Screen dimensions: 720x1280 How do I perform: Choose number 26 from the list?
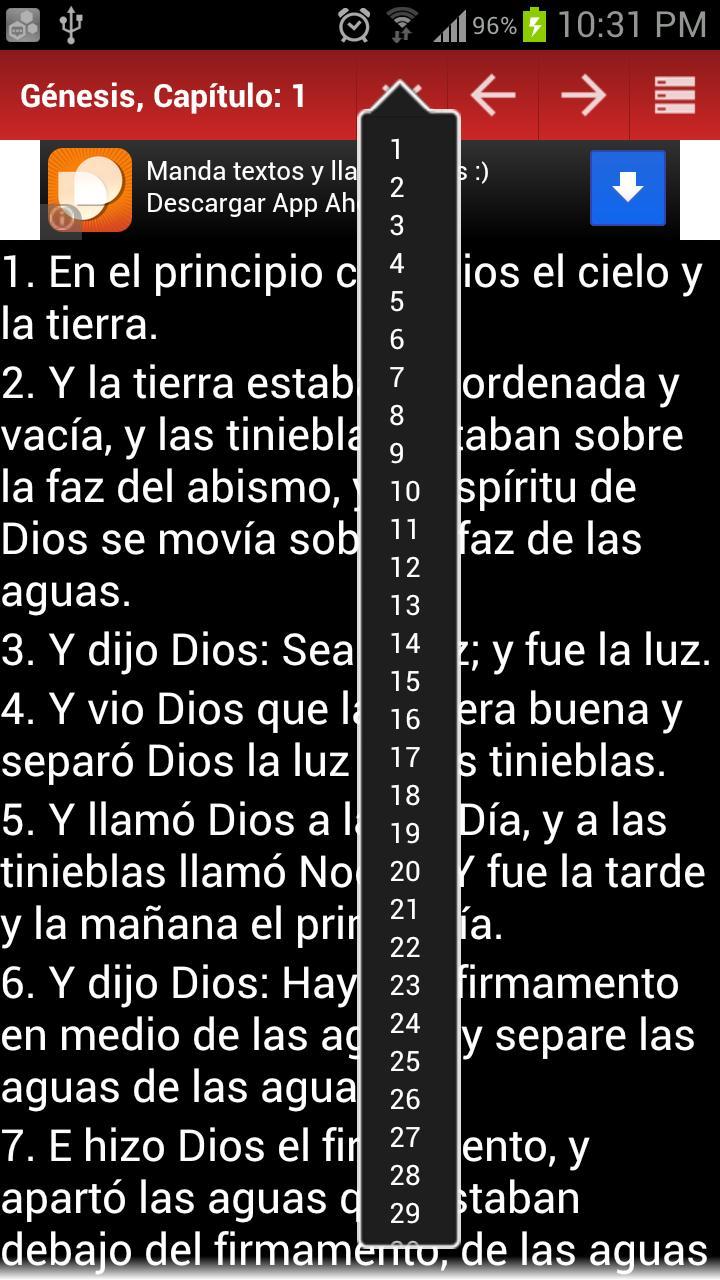(405, 1100)
